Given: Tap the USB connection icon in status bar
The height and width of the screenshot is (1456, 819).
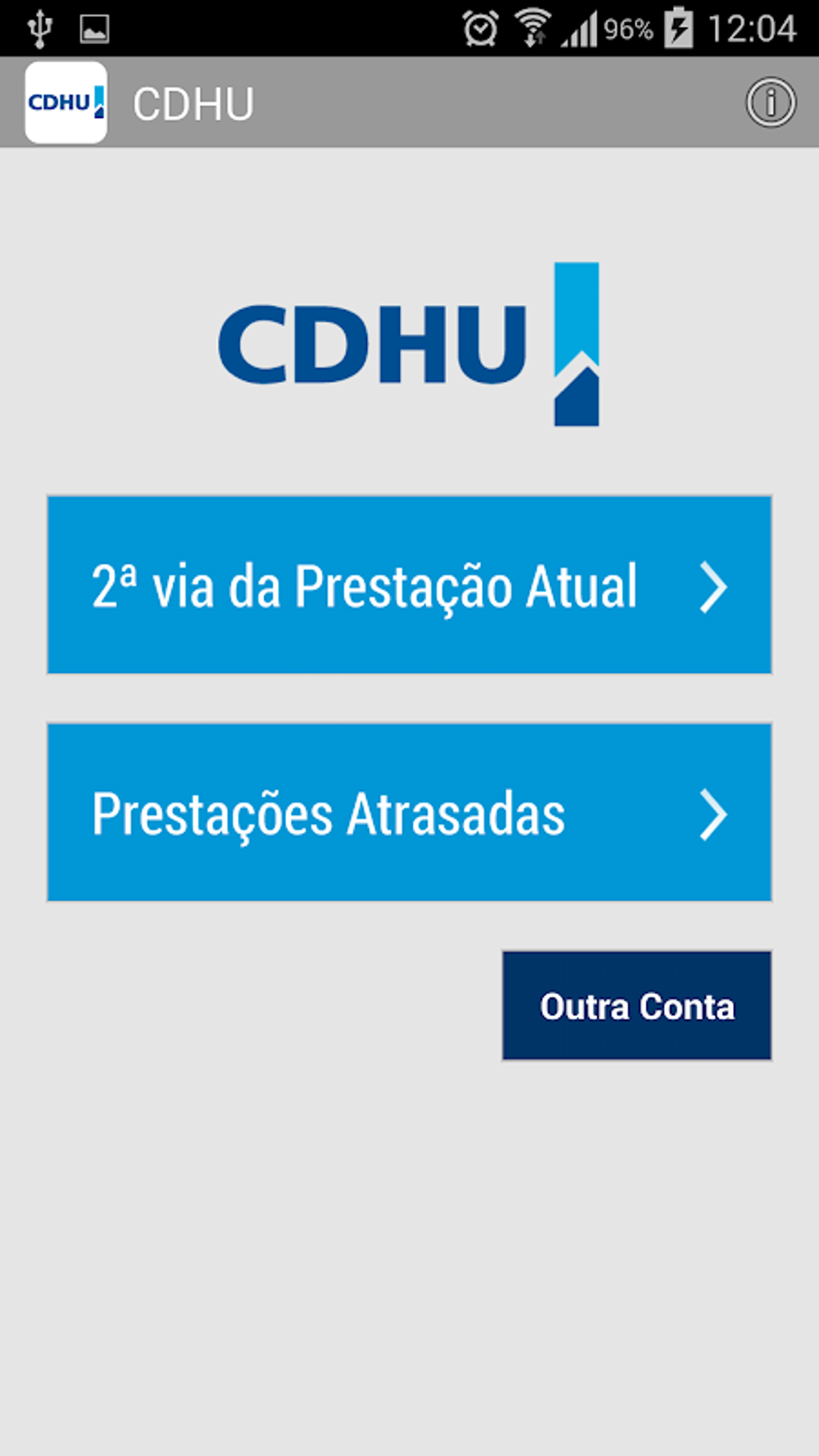Looking at the screenshot, I should [38, 27].
